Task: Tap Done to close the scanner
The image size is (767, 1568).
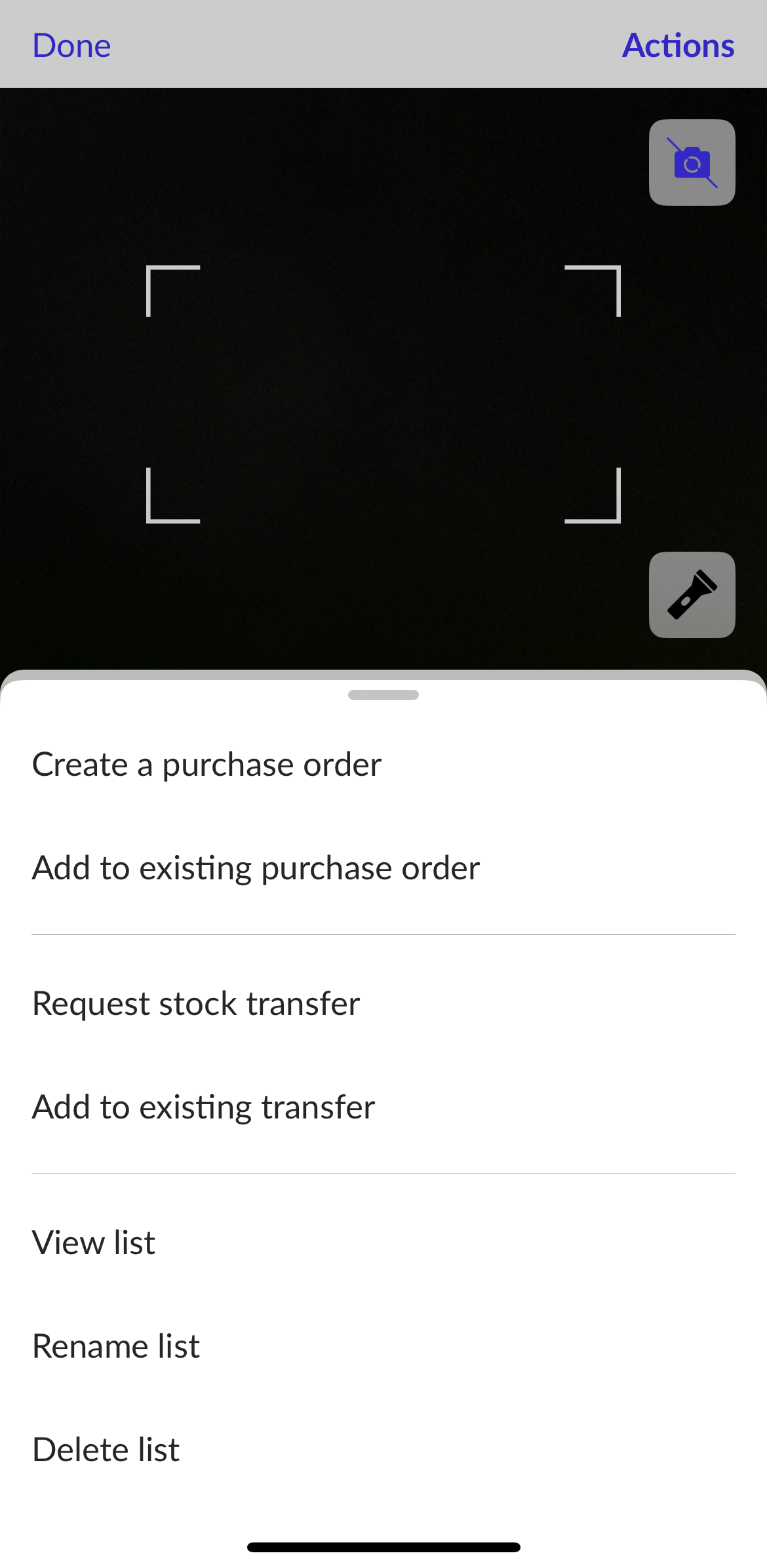Action: coord(71,45)
